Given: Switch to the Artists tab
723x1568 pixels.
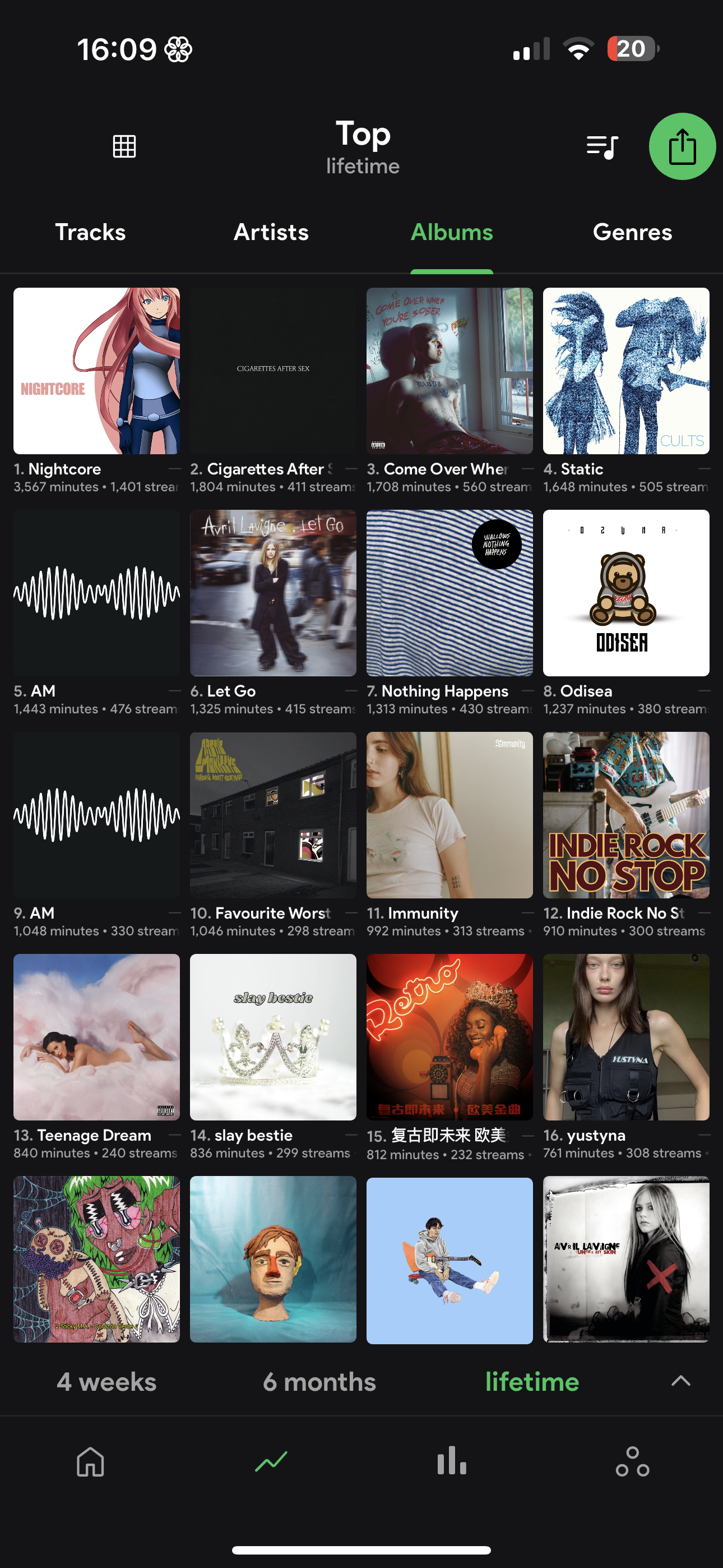Looking at the screenshot, I should tap(271, 232).
